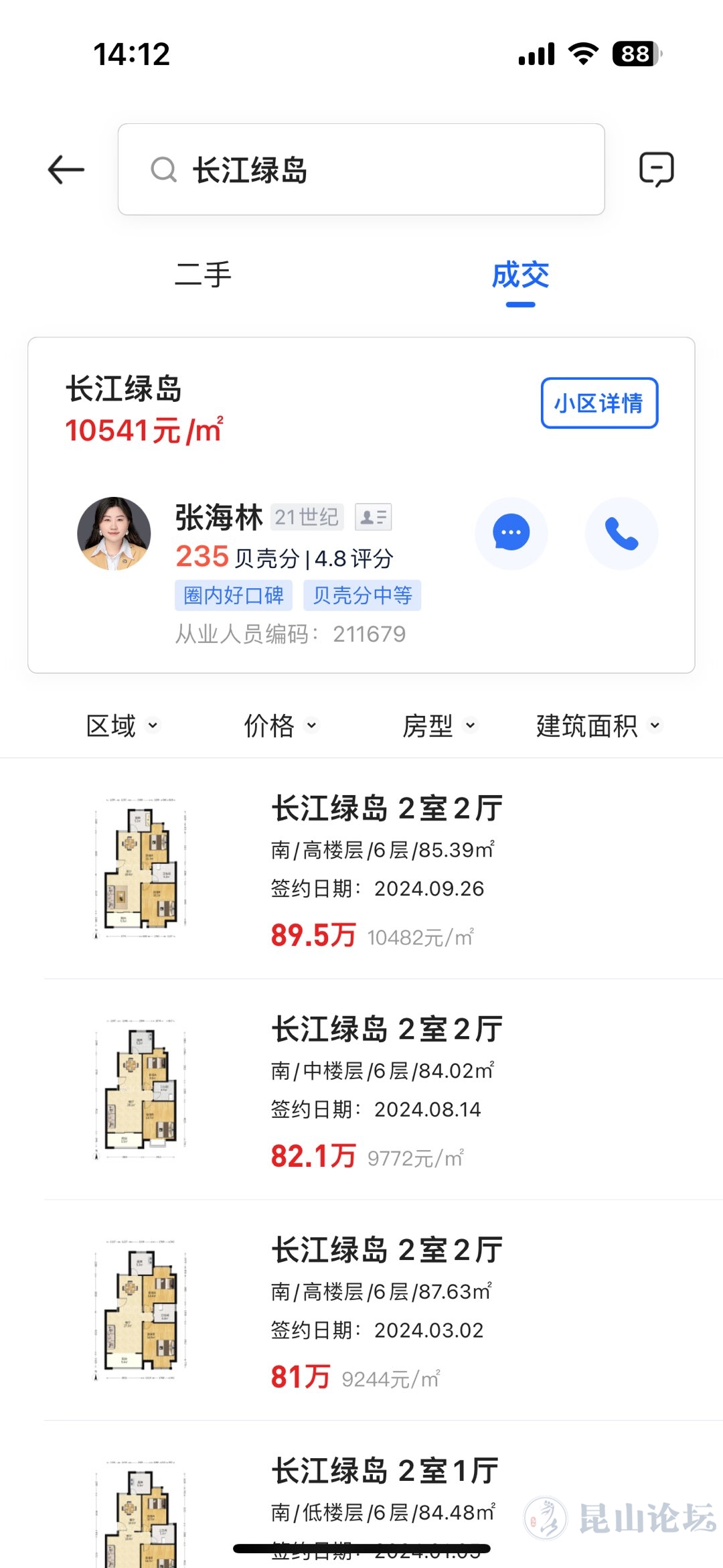This screenshot has height=1568, width=723.
Task: Go back using the arrow icon
Action: (66, 169)
